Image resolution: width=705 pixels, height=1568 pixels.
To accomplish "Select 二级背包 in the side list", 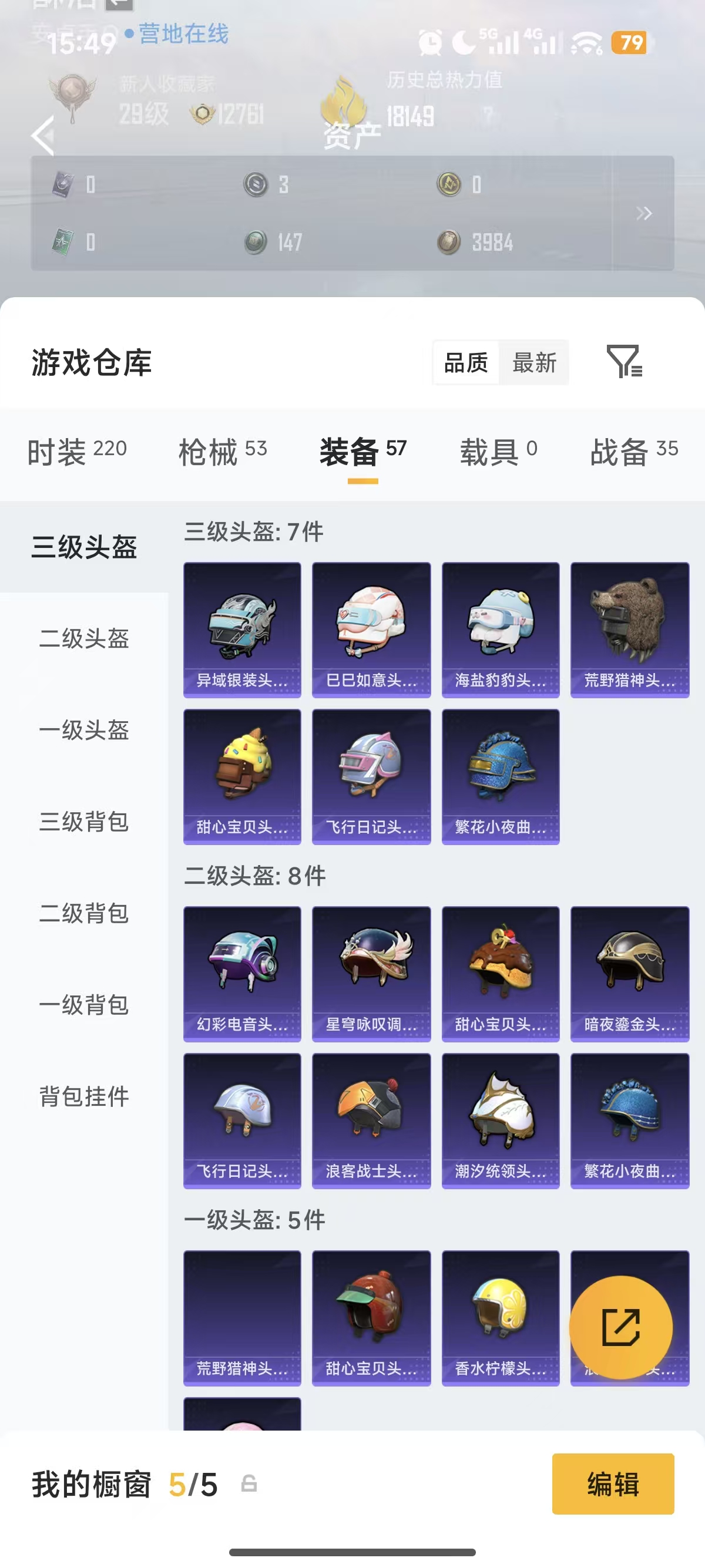I will [x=84, y=913].
